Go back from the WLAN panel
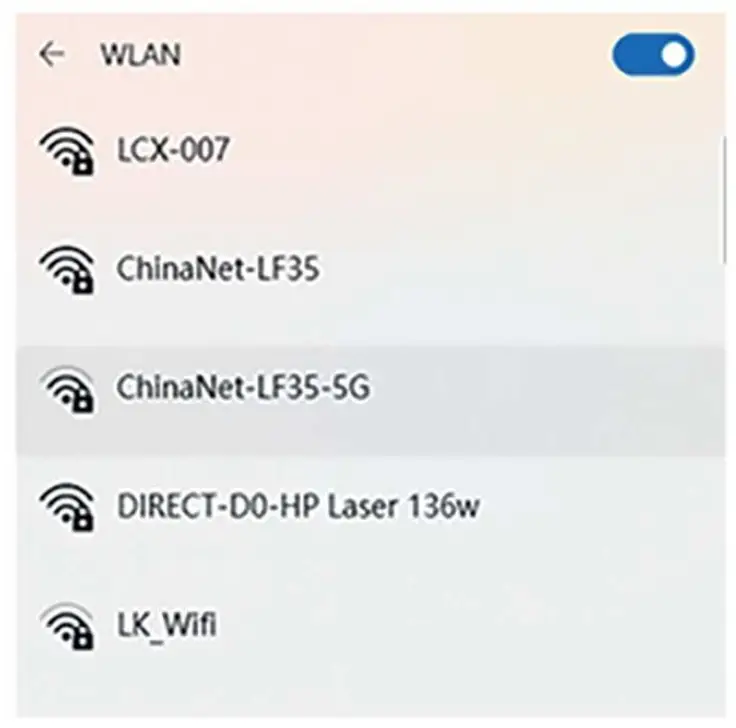This screenshot has height=728, width=736. point(50,55)
